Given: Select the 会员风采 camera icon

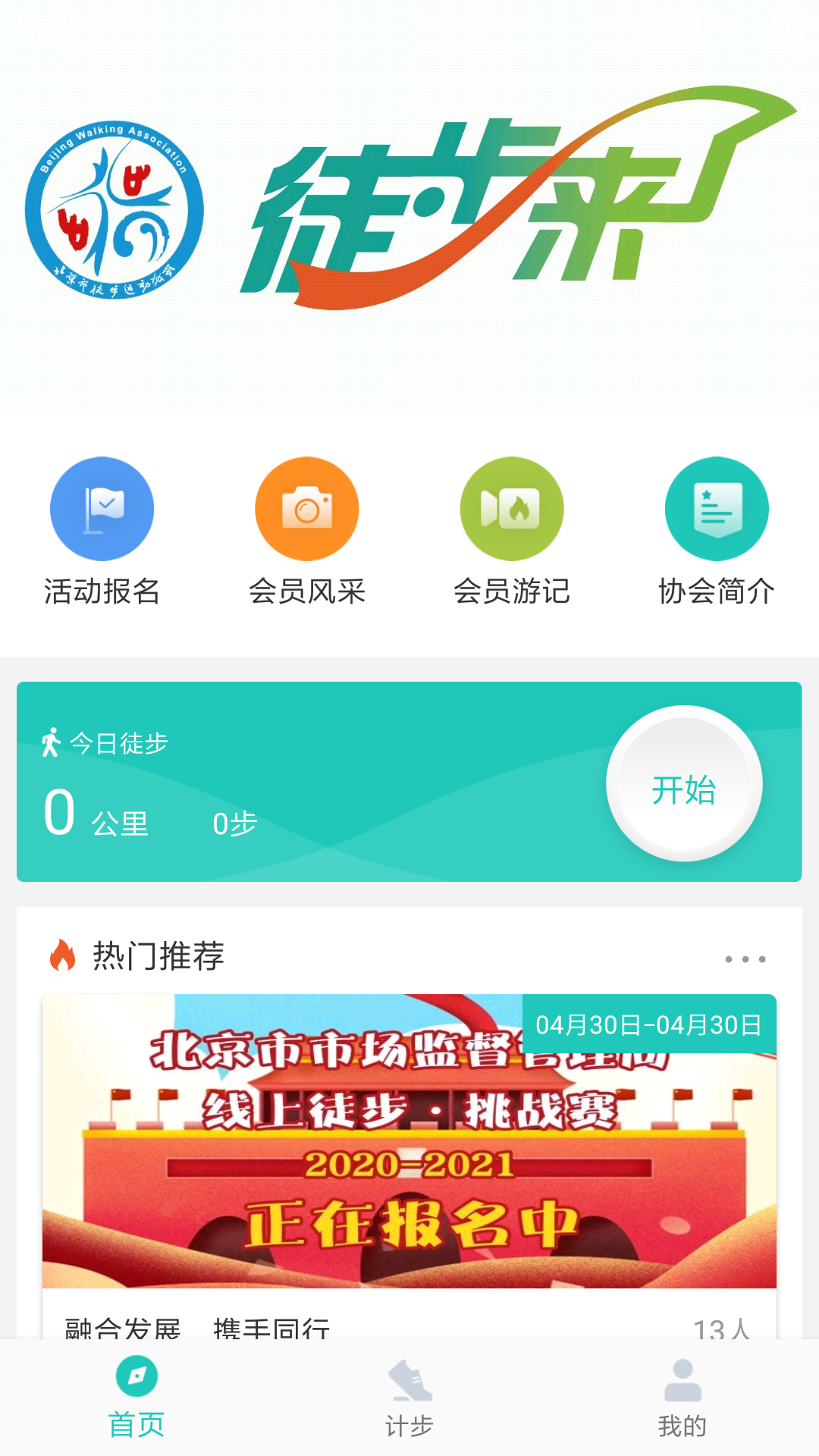Looking at the screenshot, I should 306,508.
